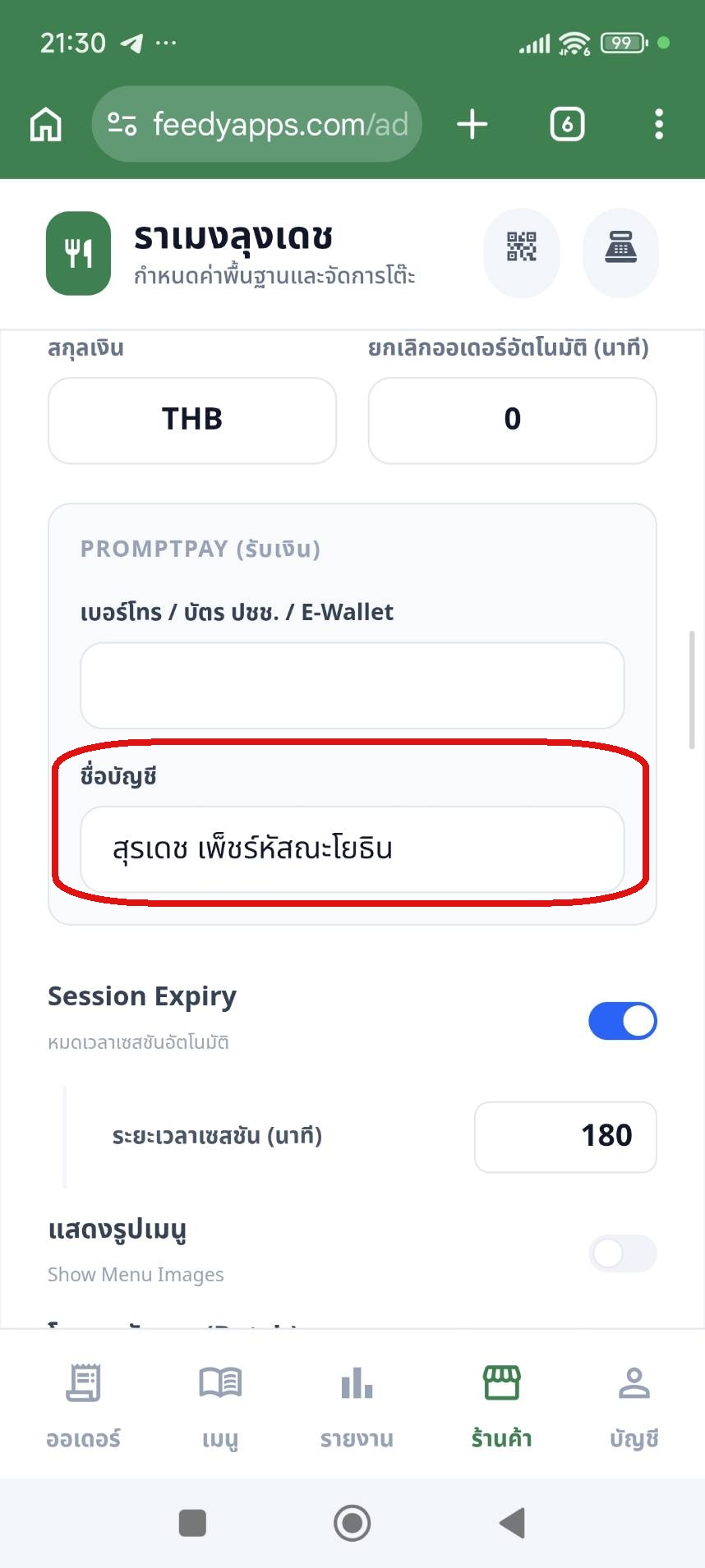Open the browser home page
The height and width of the screenshot is (1568, 705).
pyautogui.click(x=46, y=125)
